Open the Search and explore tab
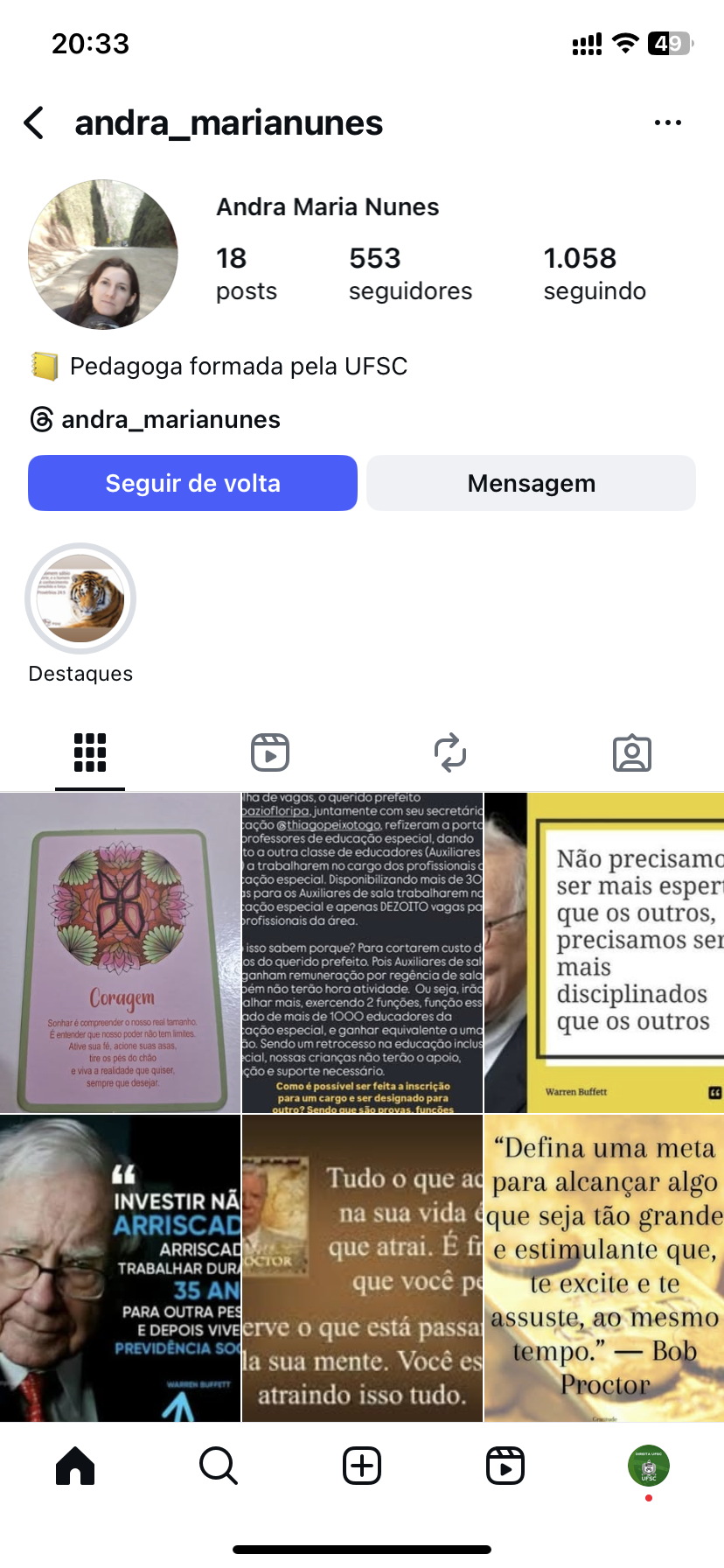Viewport: 724px width, 1568px height. pos(219,1466)
